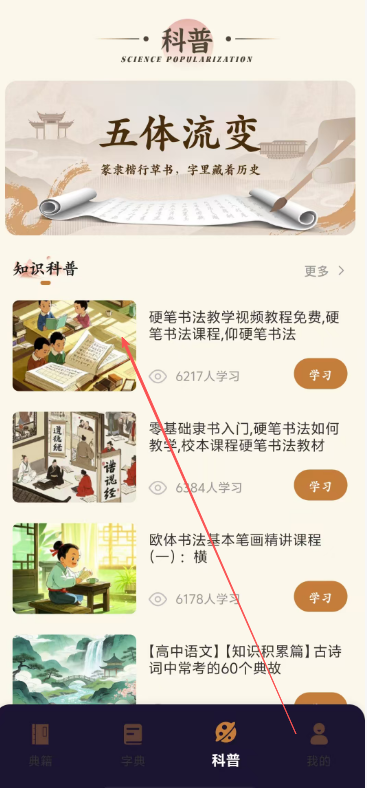Open the 零基础隶书入门 course thumbnail

pyautogui.click(x=74, y=457)
